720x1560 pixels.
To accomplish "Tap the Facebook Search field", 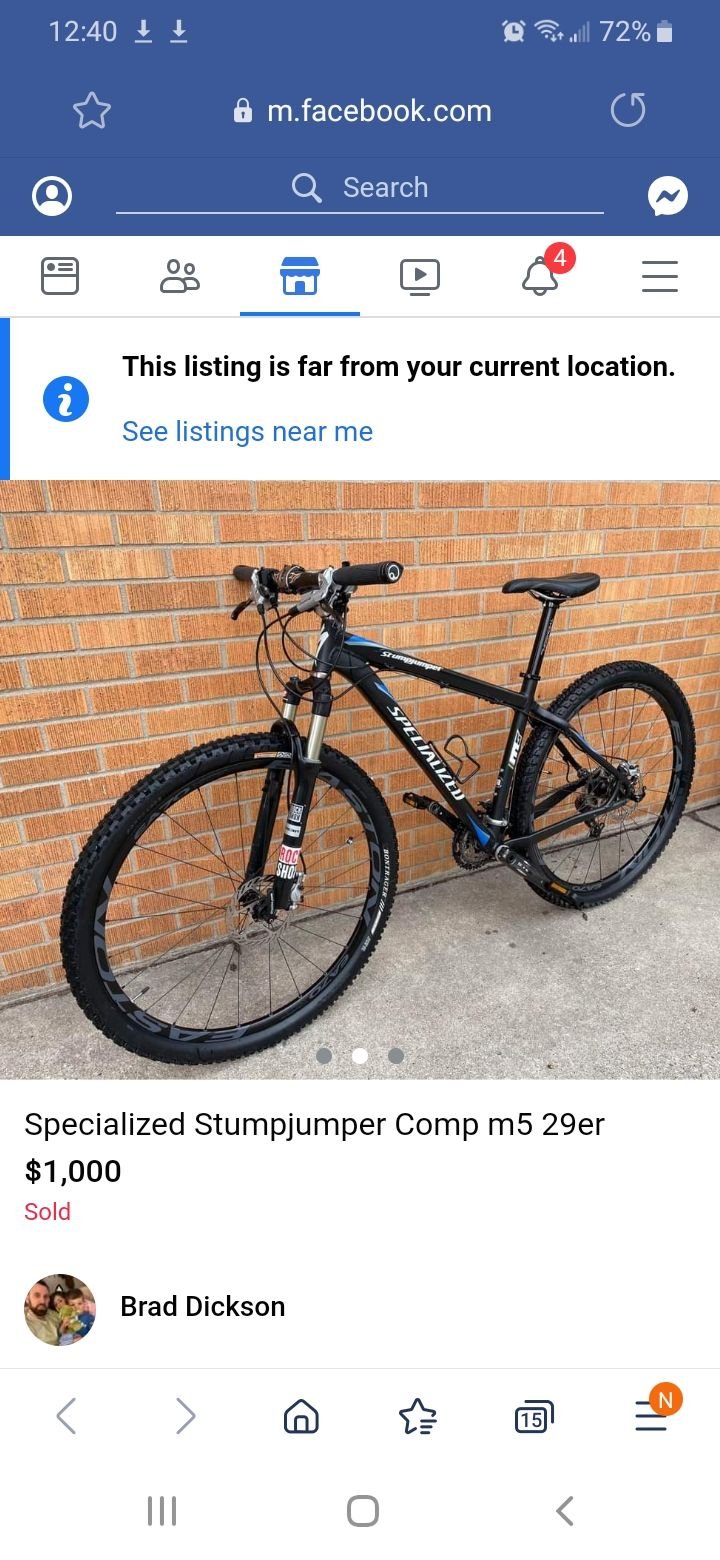I will tap(360, 188).
